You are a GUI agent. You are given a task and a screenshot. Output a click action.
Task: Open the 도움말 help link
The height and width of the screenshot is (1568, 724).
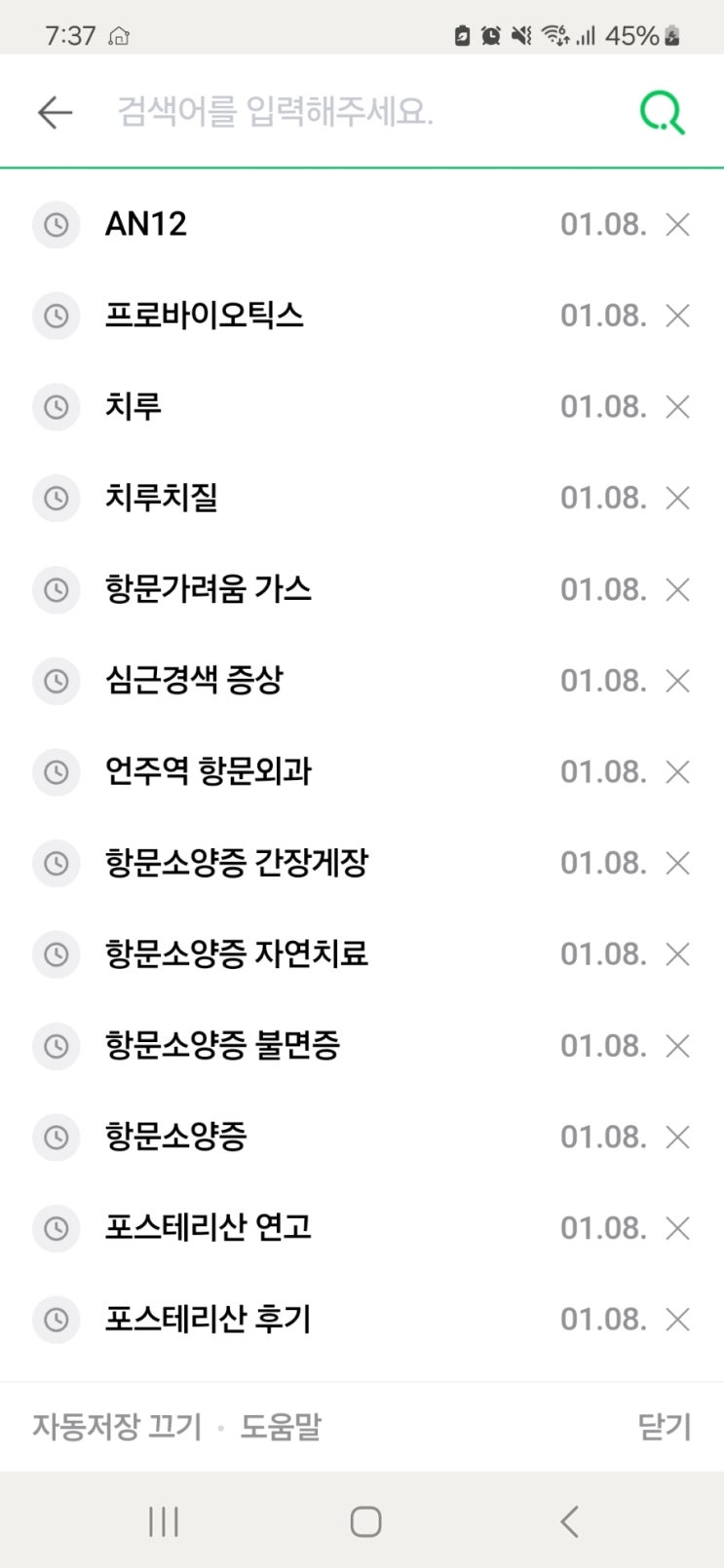pos(281,1427)
